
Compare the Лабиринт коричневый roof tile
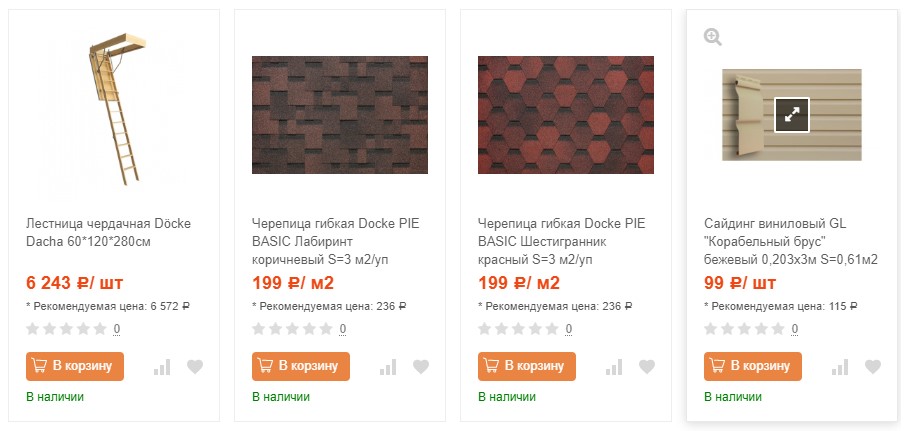point(388,367)
